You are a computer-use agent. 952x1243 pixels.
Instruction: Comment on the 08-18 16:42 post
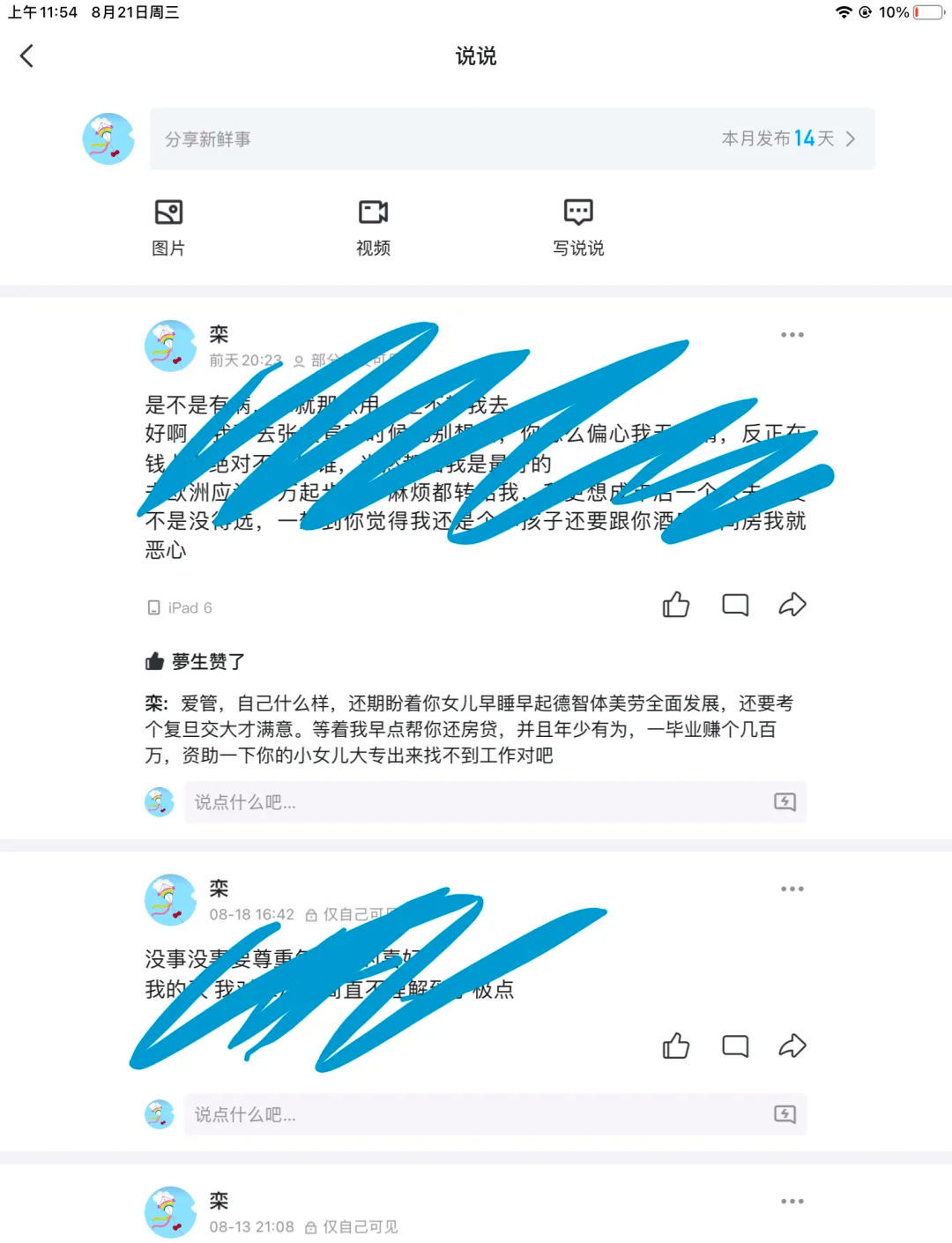(735, 1046)
